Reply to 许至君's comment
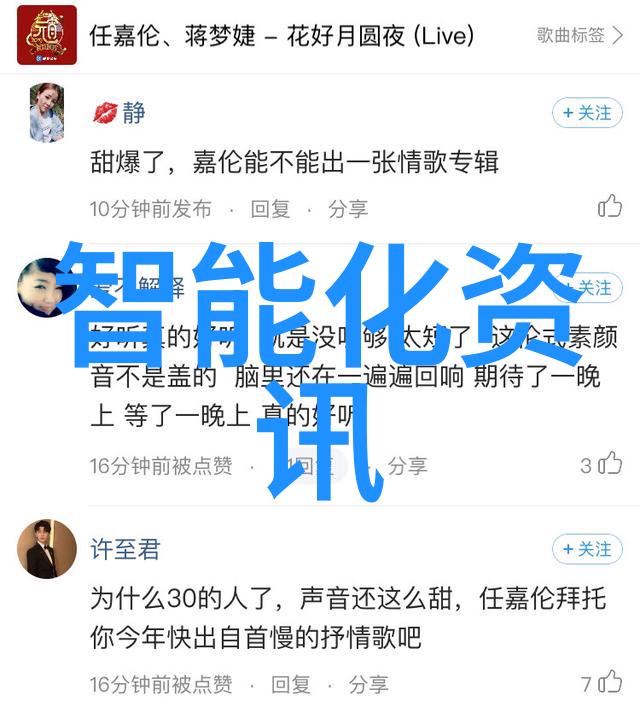640x713 pixels. click(290, 685)
